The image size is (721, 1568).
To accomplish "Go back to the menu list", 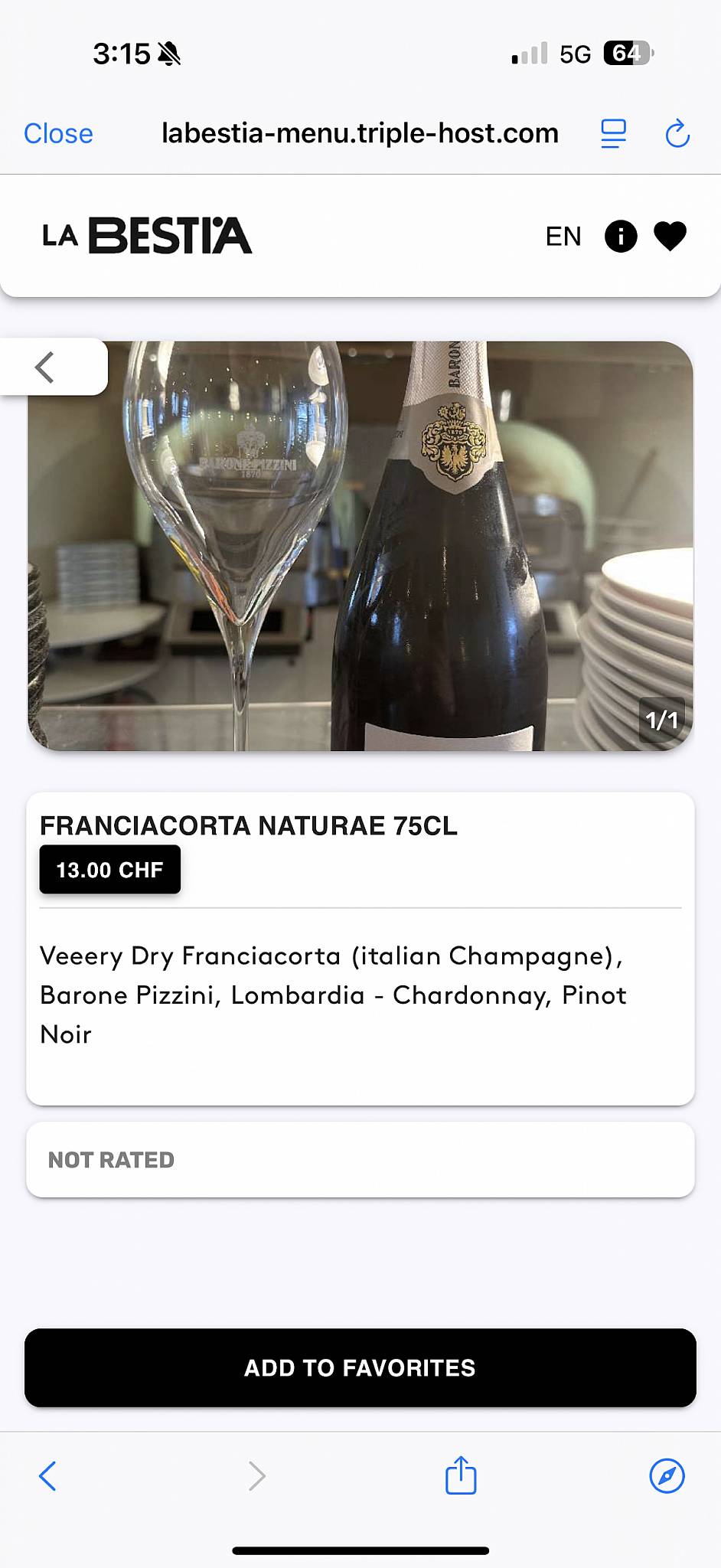I will pos(47,367).
